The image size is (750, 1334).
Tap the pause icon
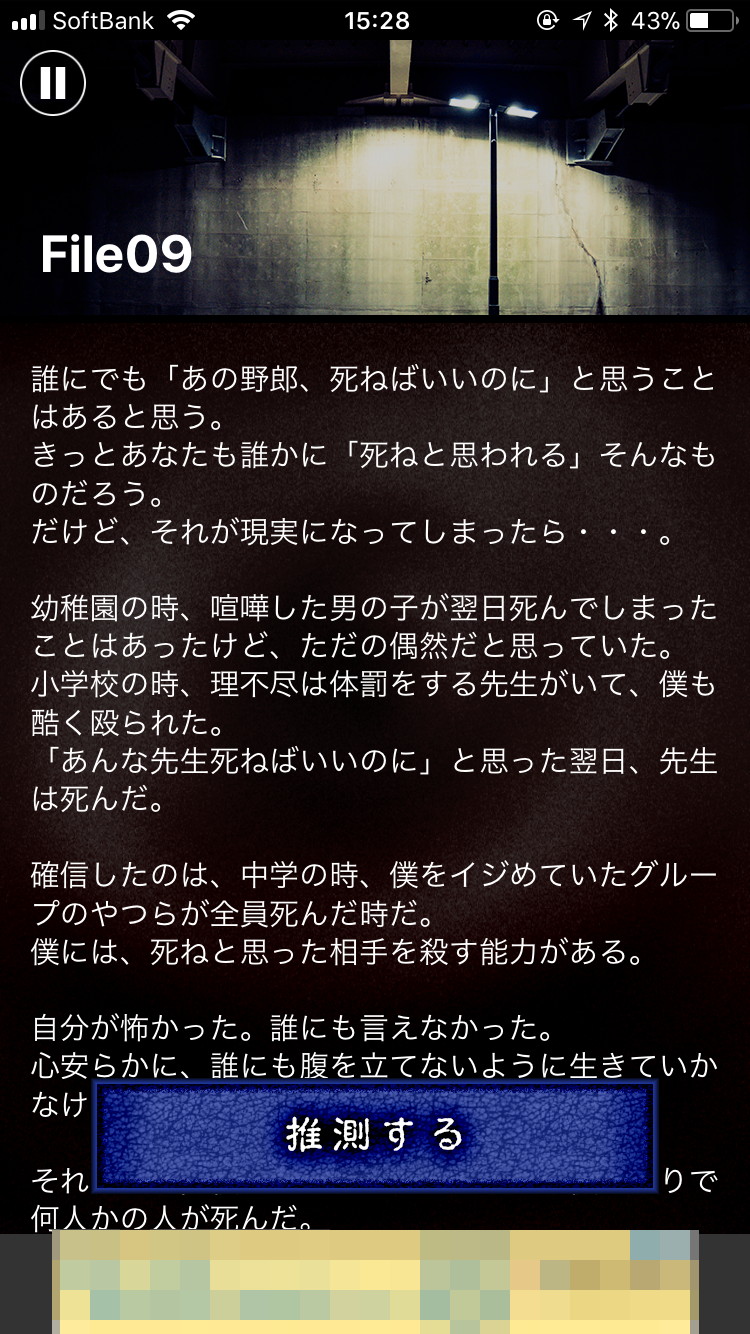pos(53,83)
